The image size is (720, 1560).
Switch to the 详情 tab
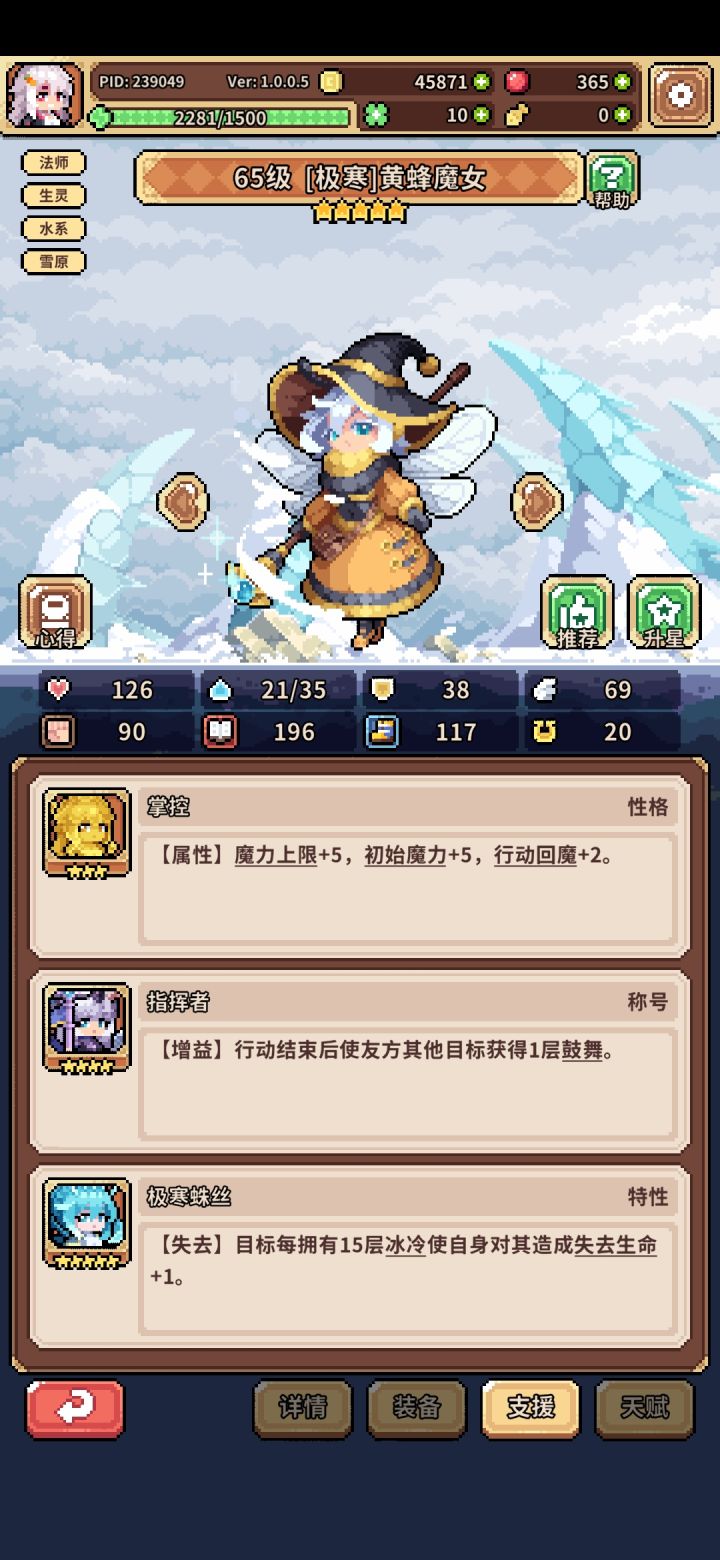click(x=303, y=1407)
